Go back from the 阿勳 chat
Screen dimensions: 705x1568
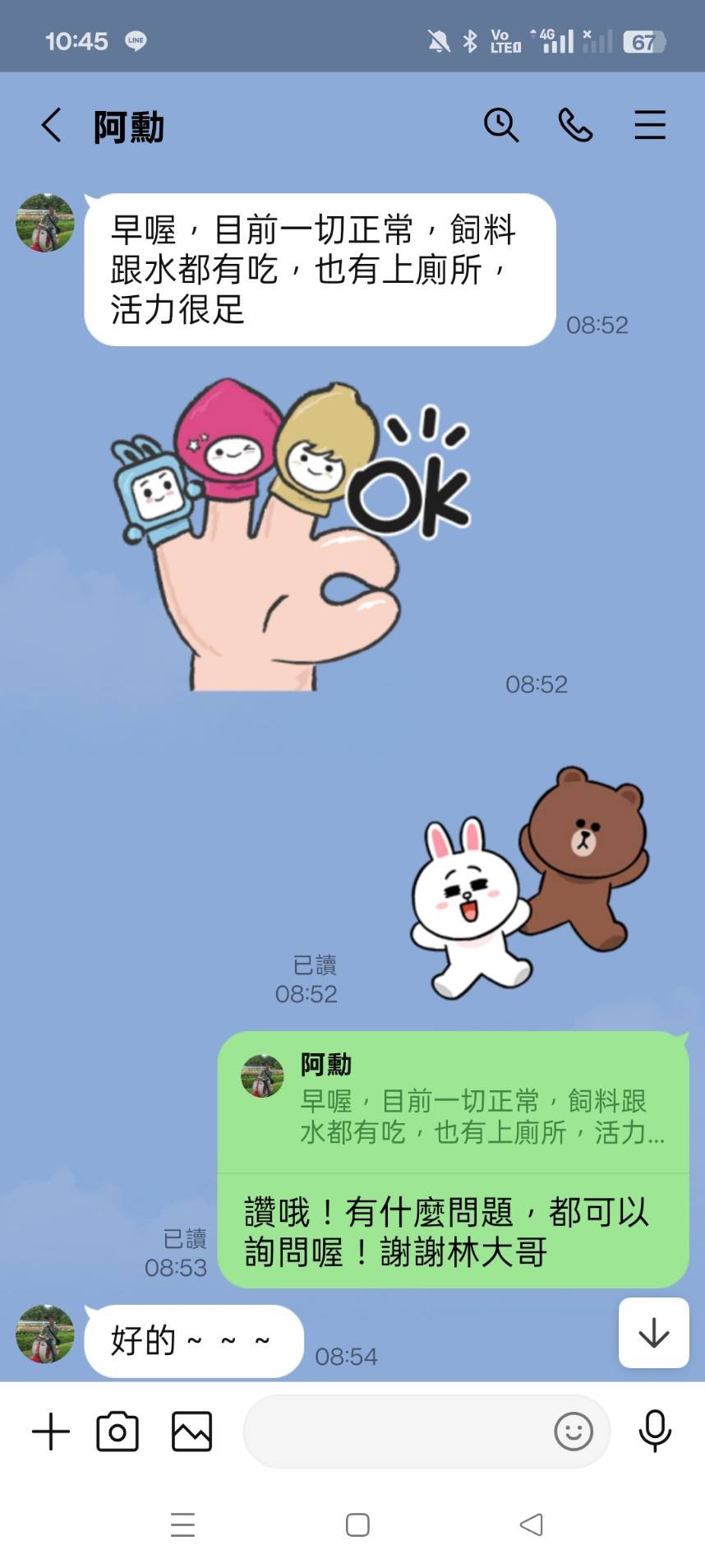(52, 126)
